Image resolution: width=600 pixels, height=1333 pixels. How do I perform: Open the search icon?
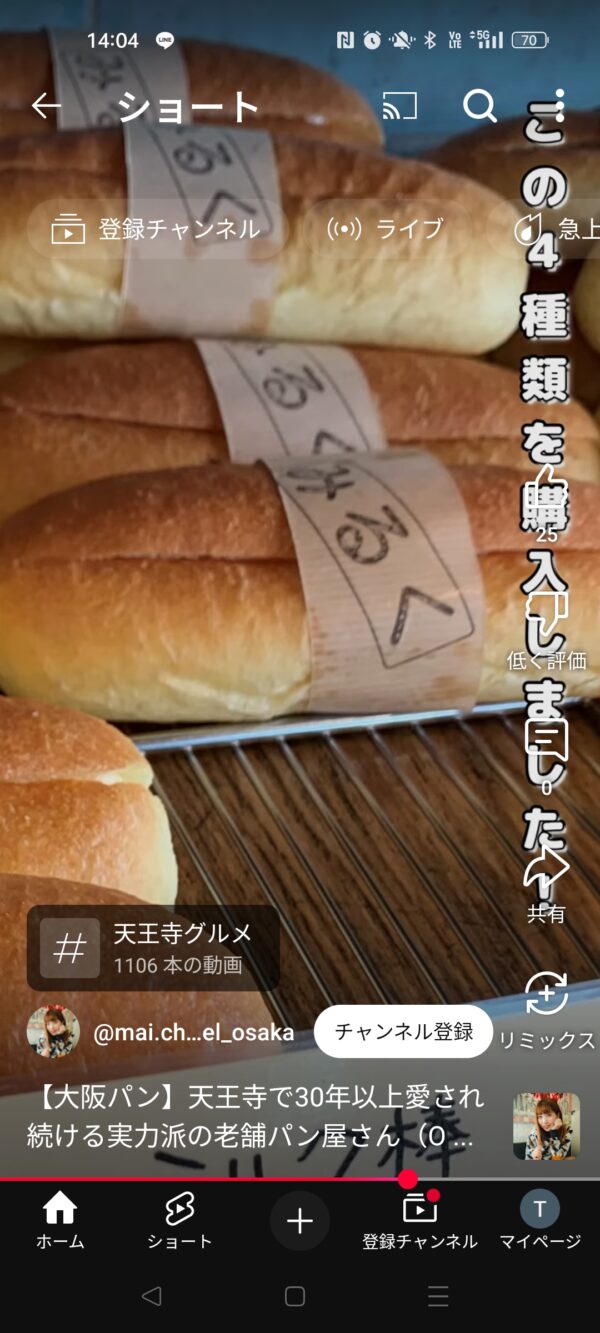pos(480,106)
